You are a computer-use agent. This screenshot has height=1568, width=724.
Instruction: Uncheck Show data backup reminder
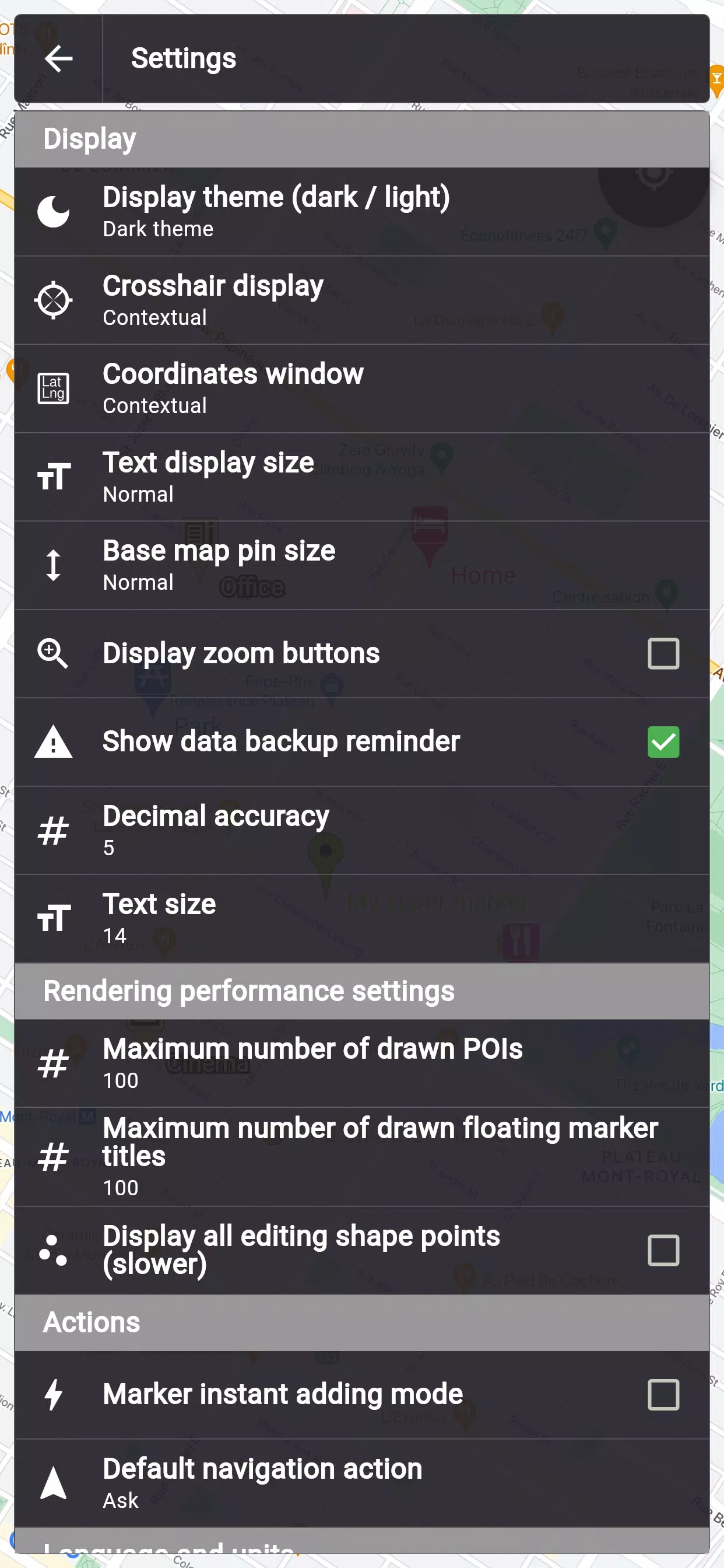(663, 742)
